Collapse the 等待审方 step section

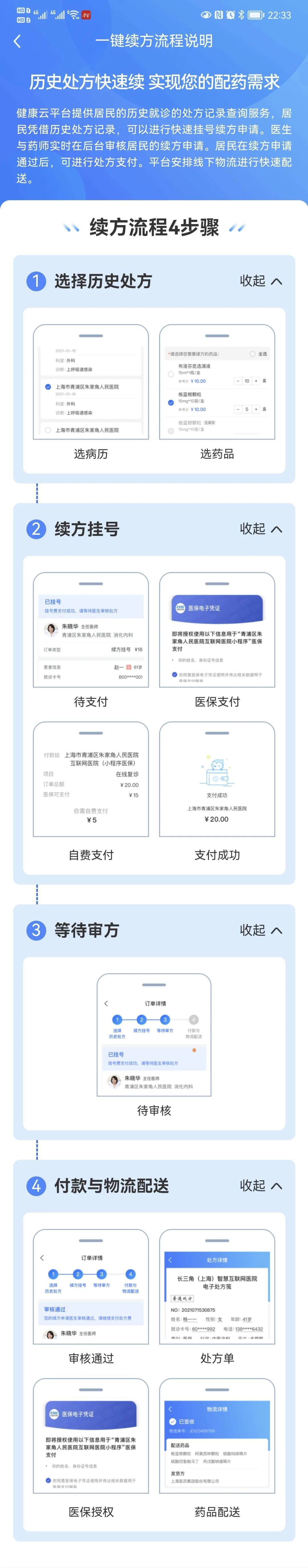point(261,930)
